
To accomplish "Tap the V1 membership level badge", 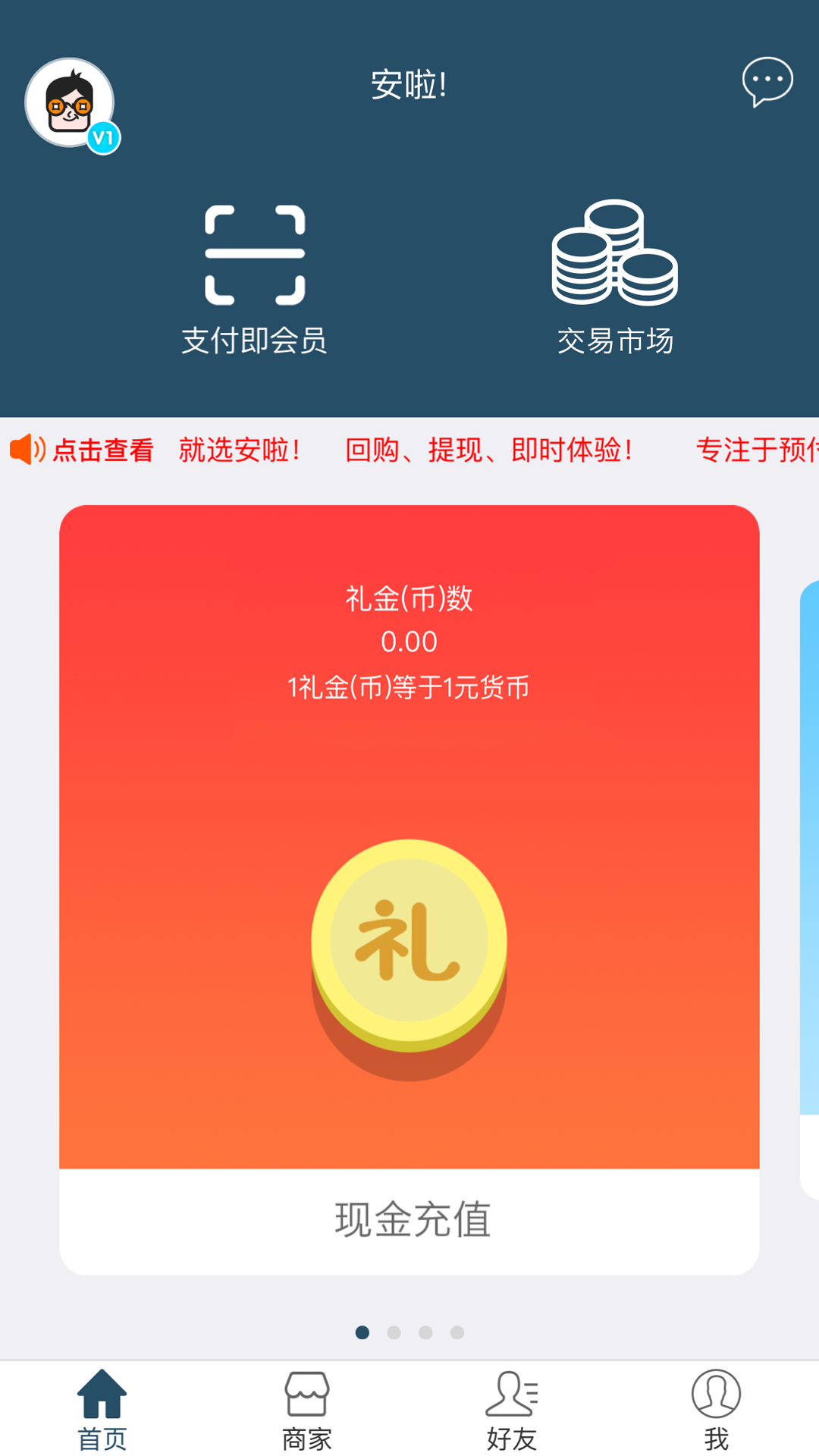I will [102, 136].
